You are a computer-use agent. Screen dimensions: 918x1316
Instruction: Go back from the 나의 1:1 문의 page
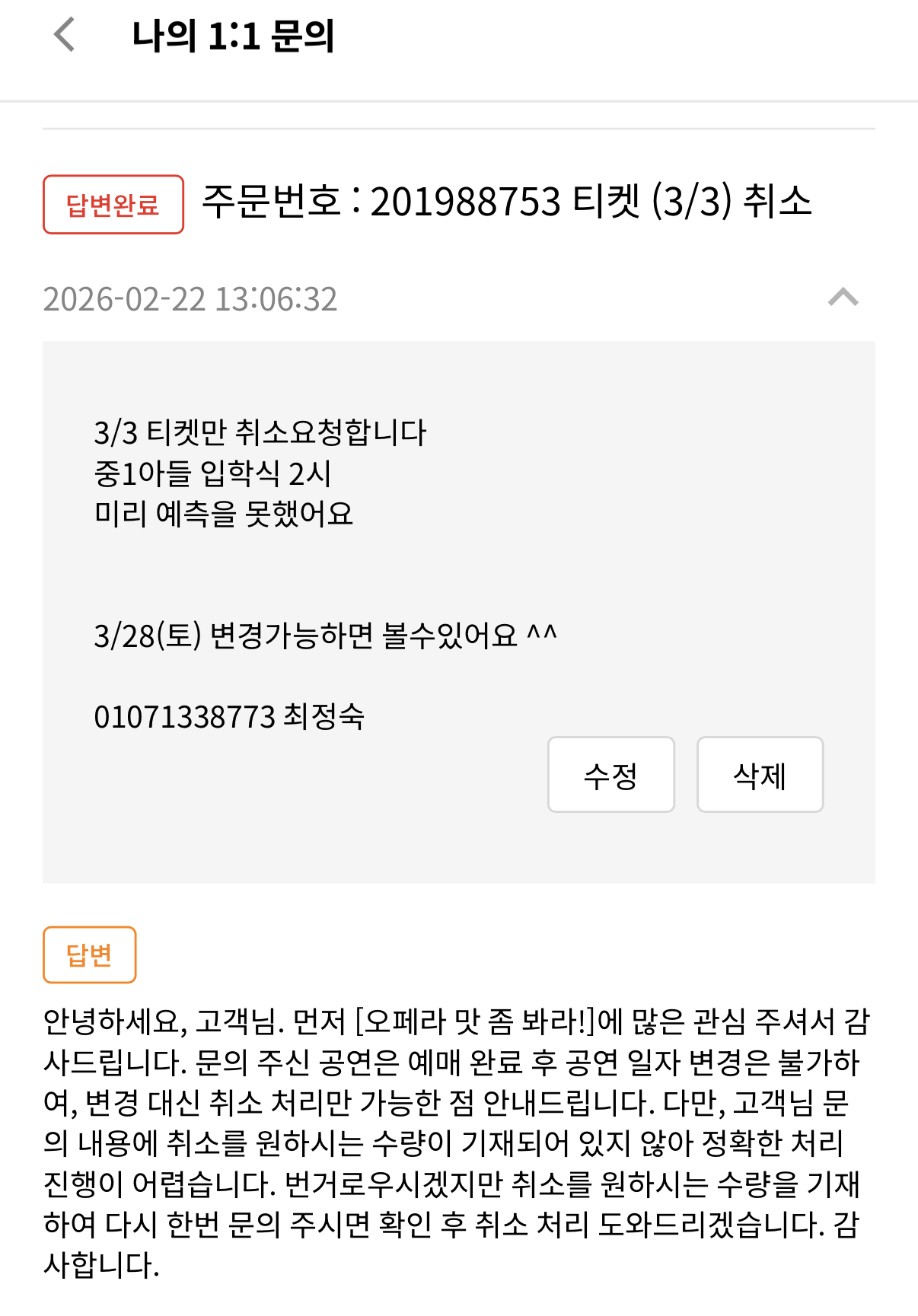point(65,35)
